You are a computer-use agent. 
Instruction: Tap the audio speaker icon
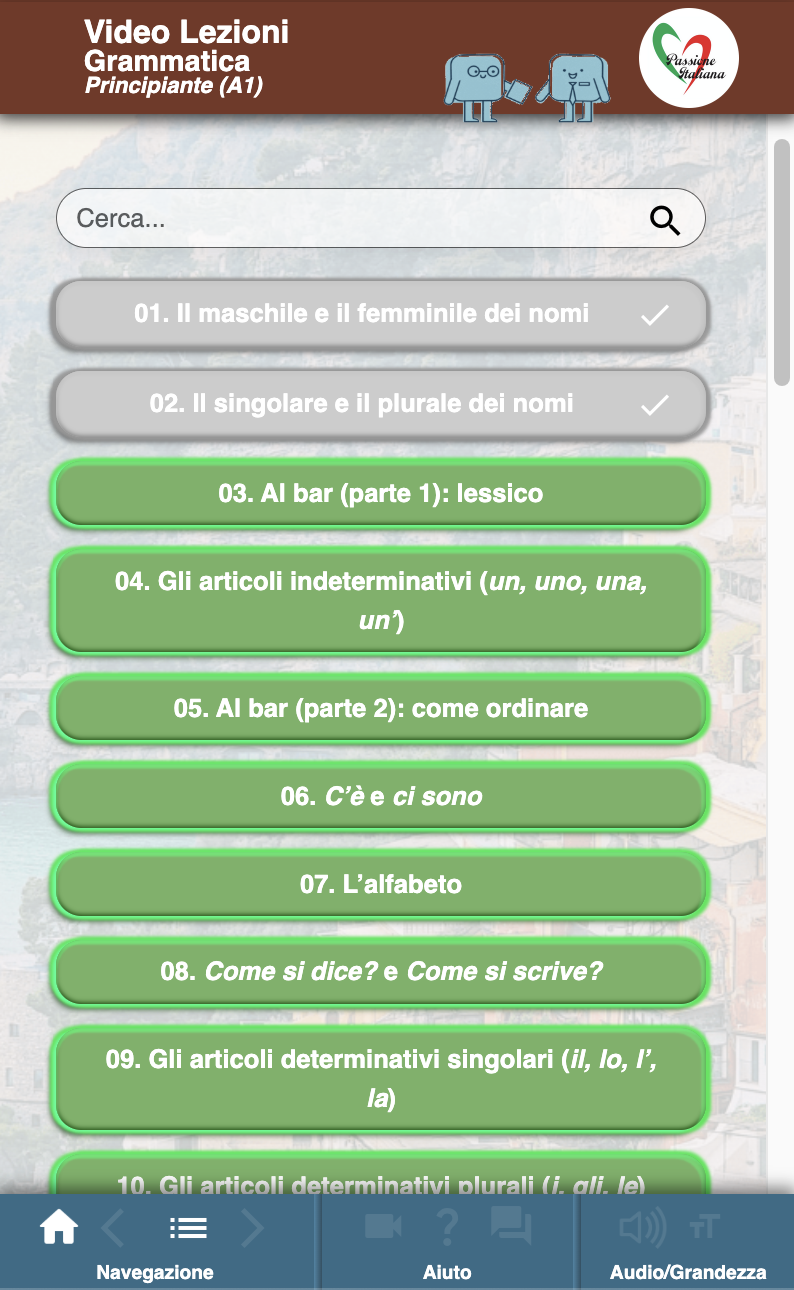point(641,1228)
